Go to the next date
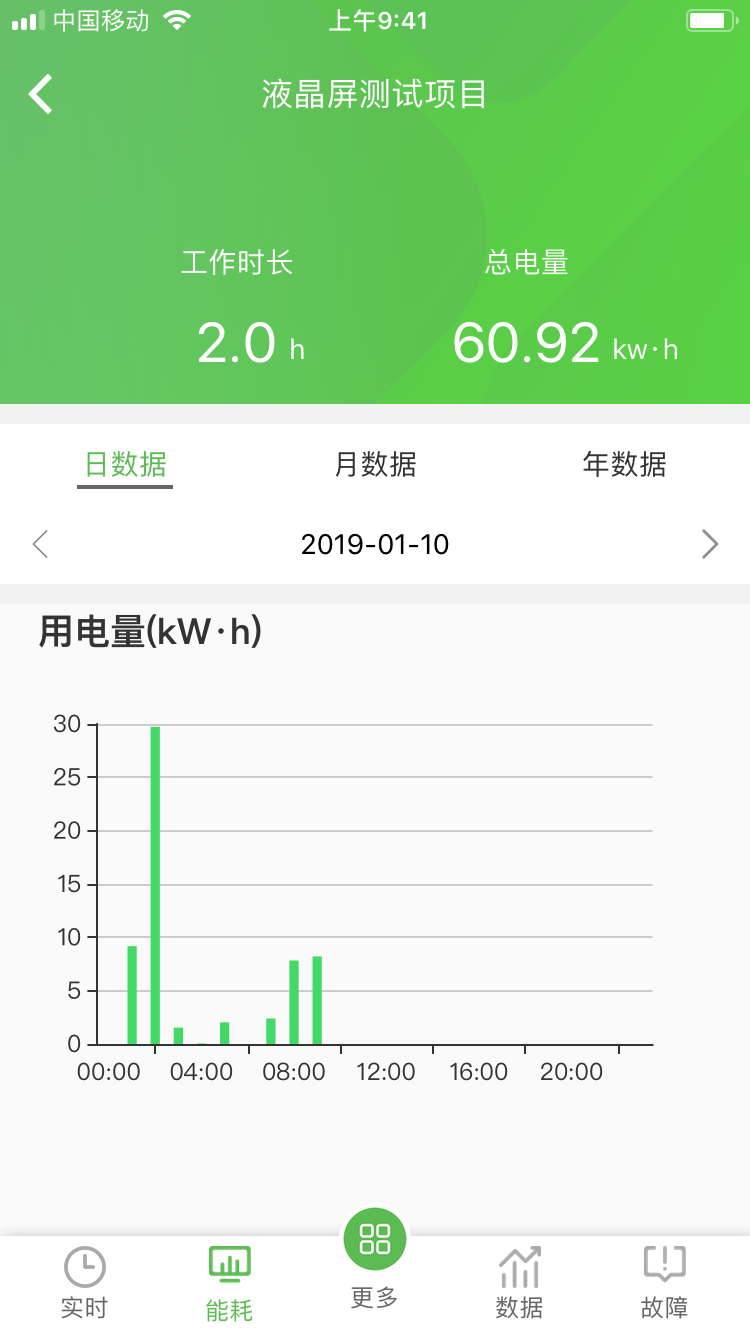 709,544
